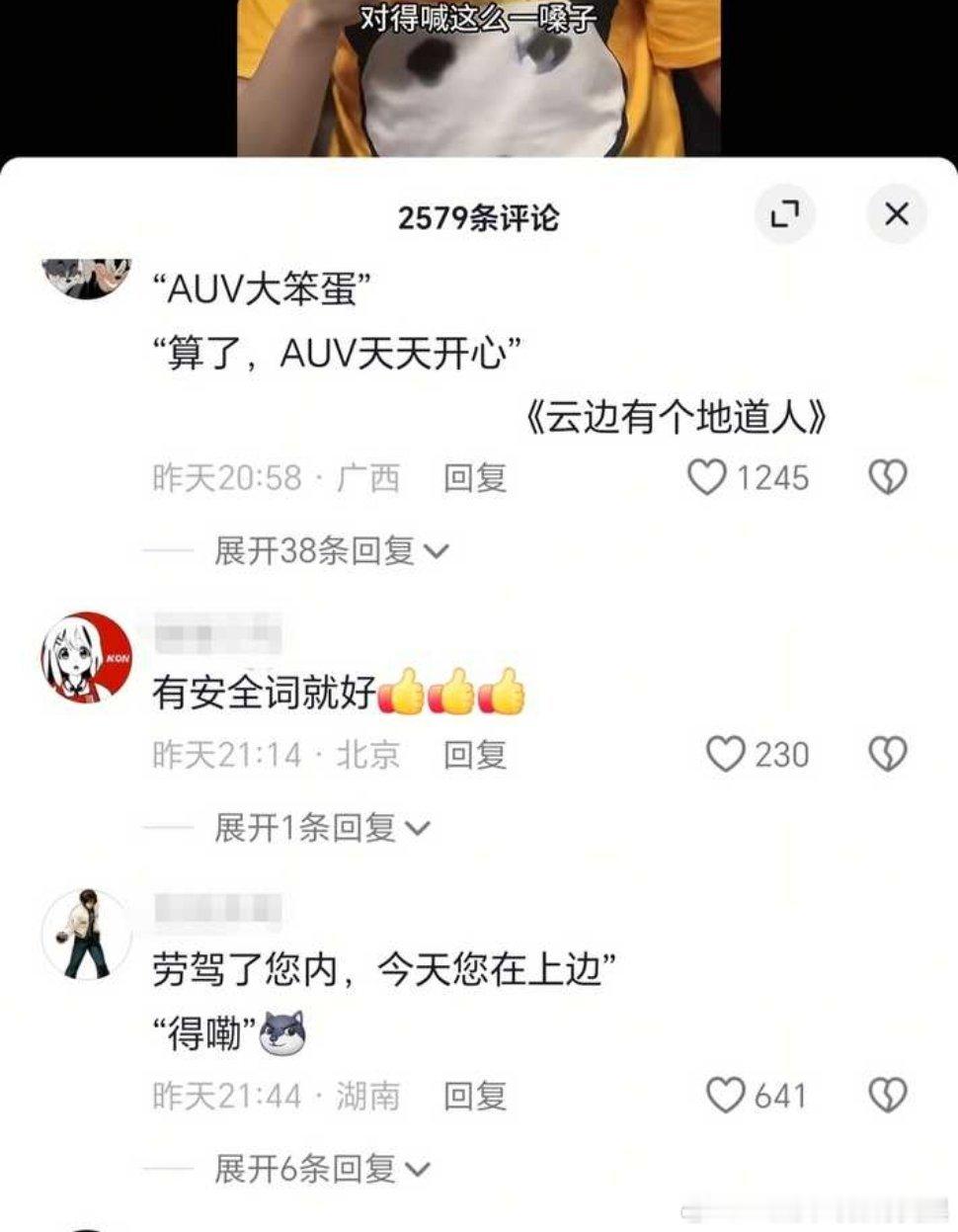Tap the dislike icon on the first comment
Screen dimensions: 958x1232
click(887, 478)
